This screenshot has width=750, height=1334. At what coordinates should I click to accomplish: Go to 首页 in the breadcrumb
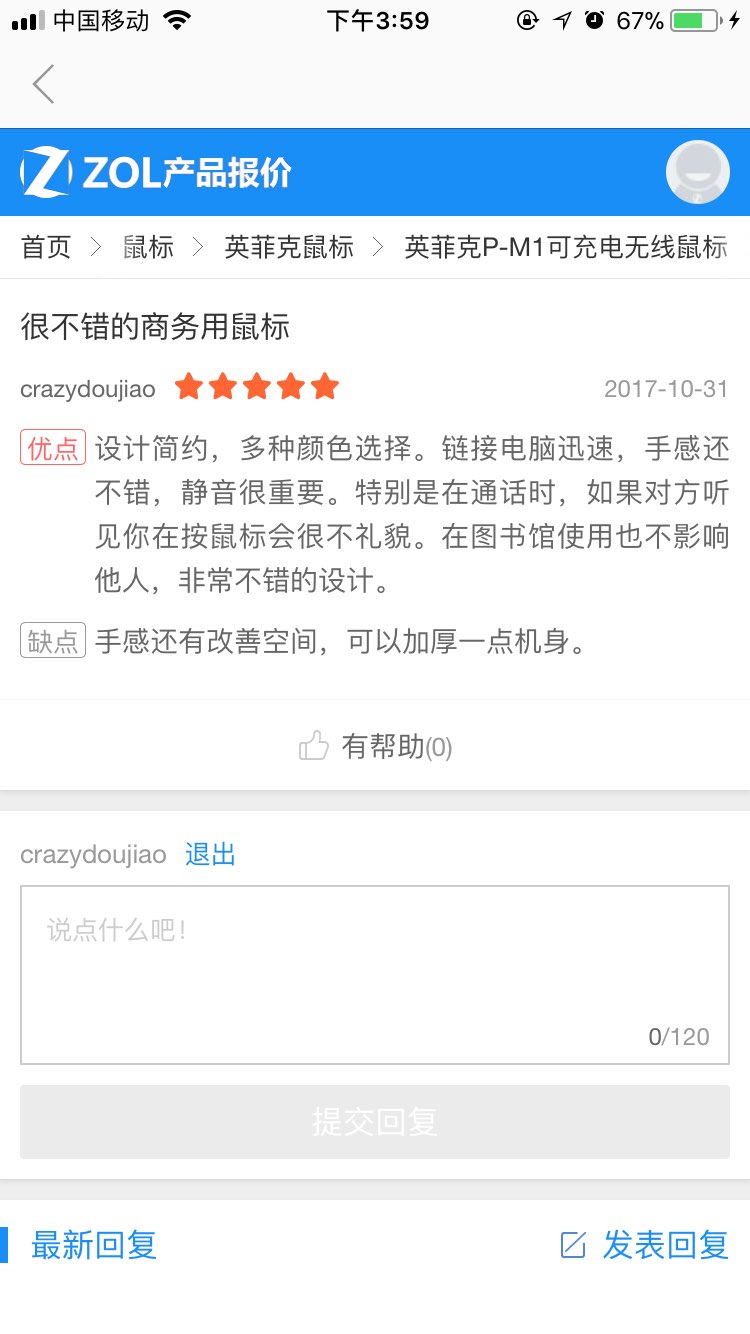click(x=46, y=247)
